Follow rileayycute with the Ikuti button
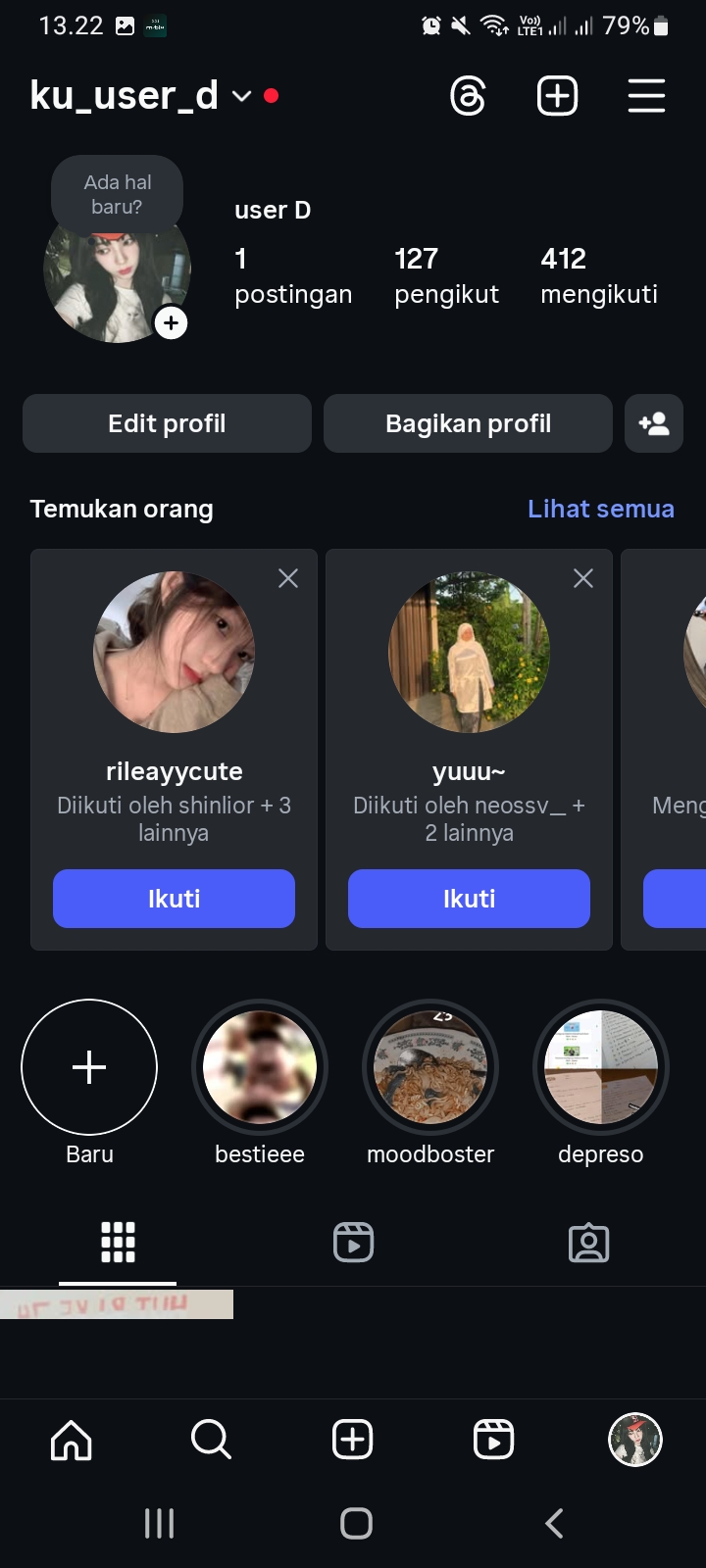 pos(174,899)
